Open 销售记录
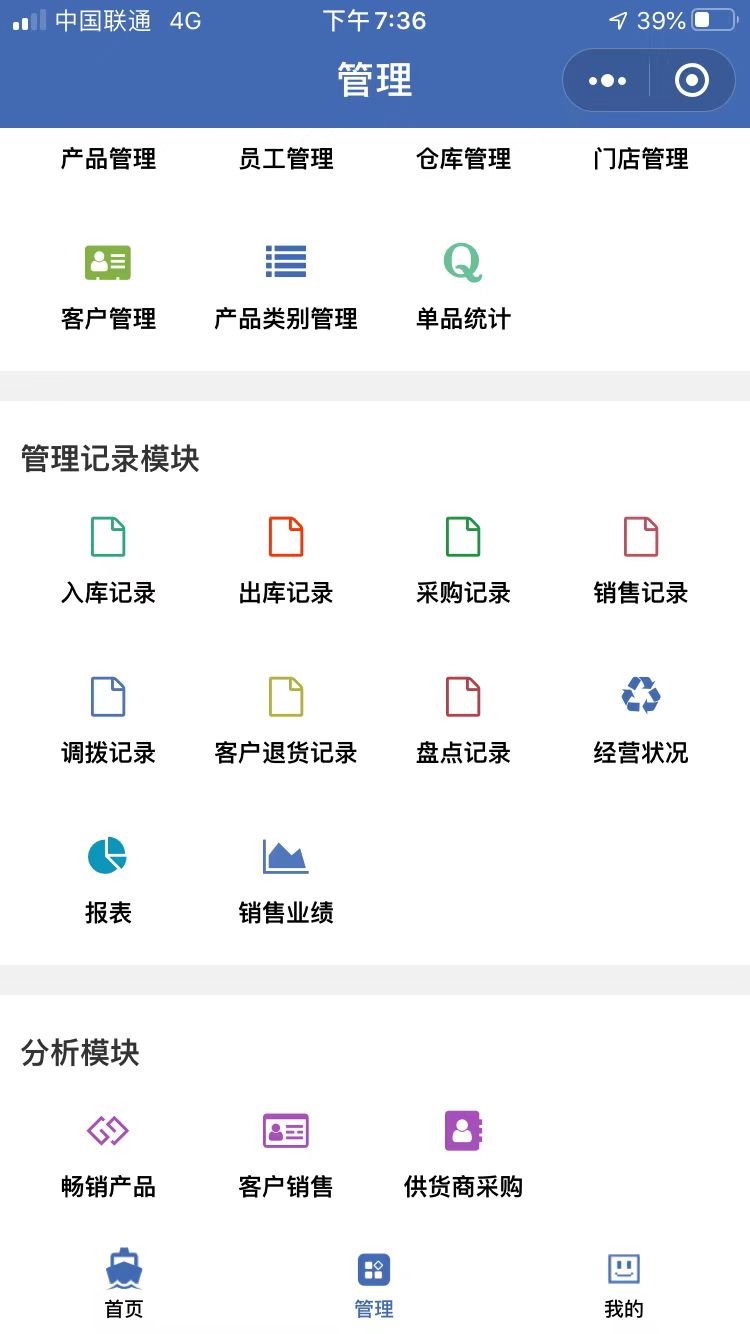 pyautogui.click(x=641, y=561)
